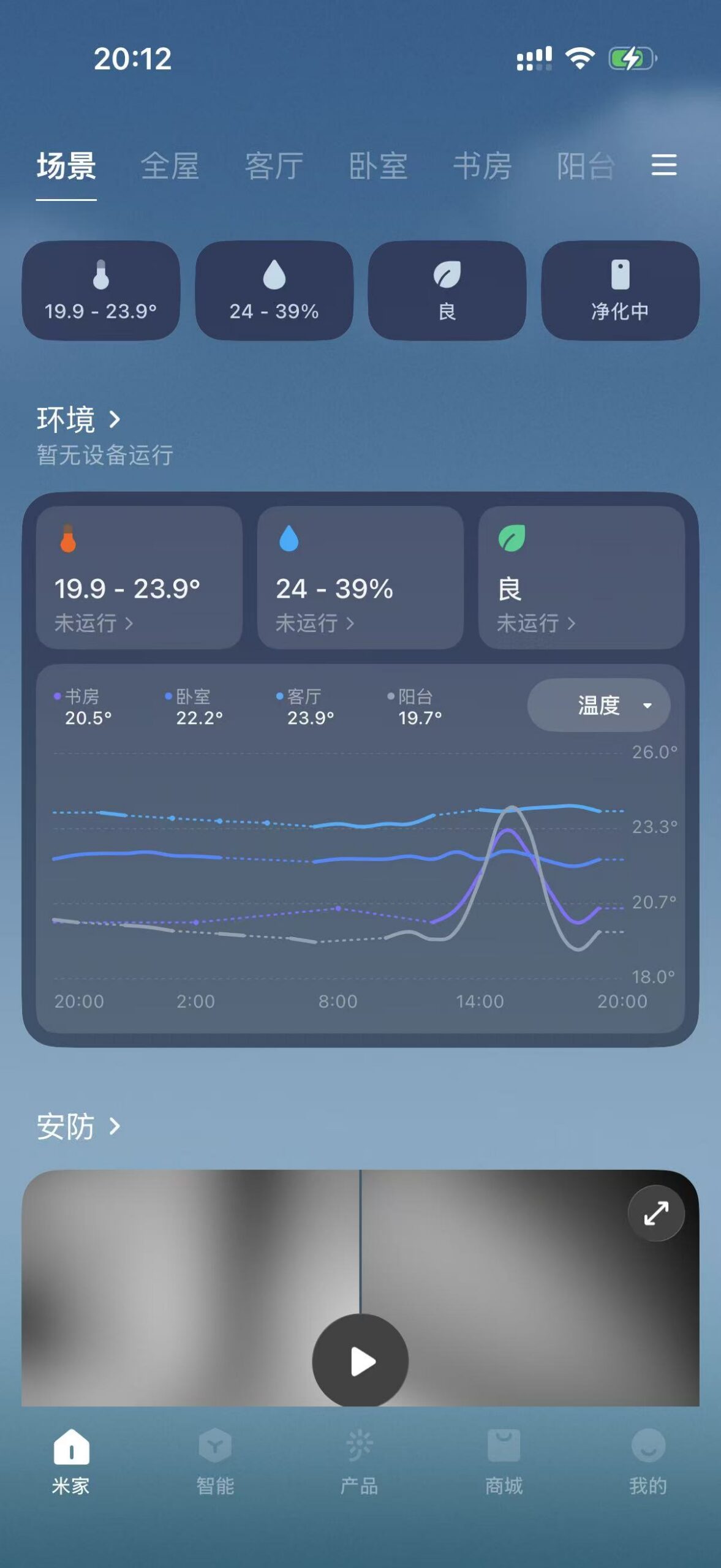Open the room list menu icon
Screen dimensions: 721x1568
point(663,165)
